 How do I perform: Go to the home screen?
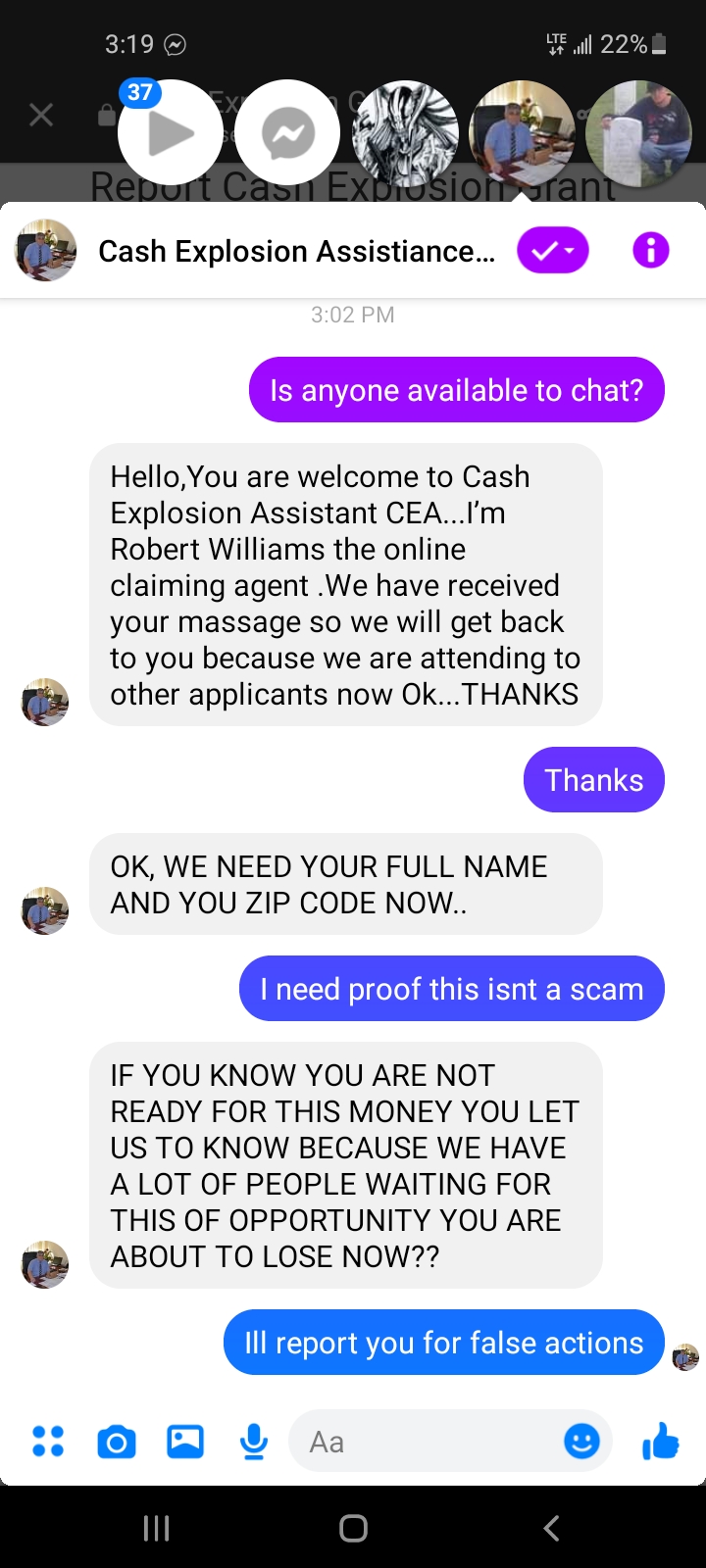pos(353,1528)
